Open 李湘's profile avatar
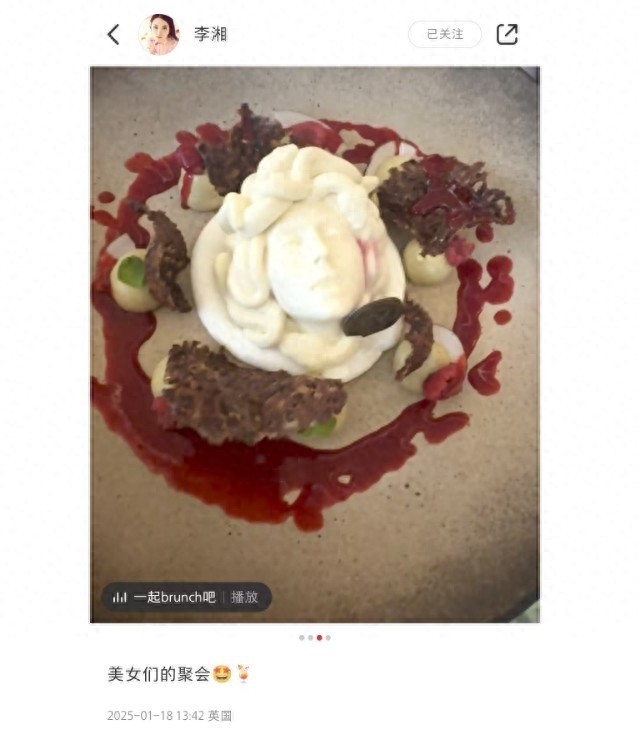This screenshot has width=638, height=733. coord(158,34)
